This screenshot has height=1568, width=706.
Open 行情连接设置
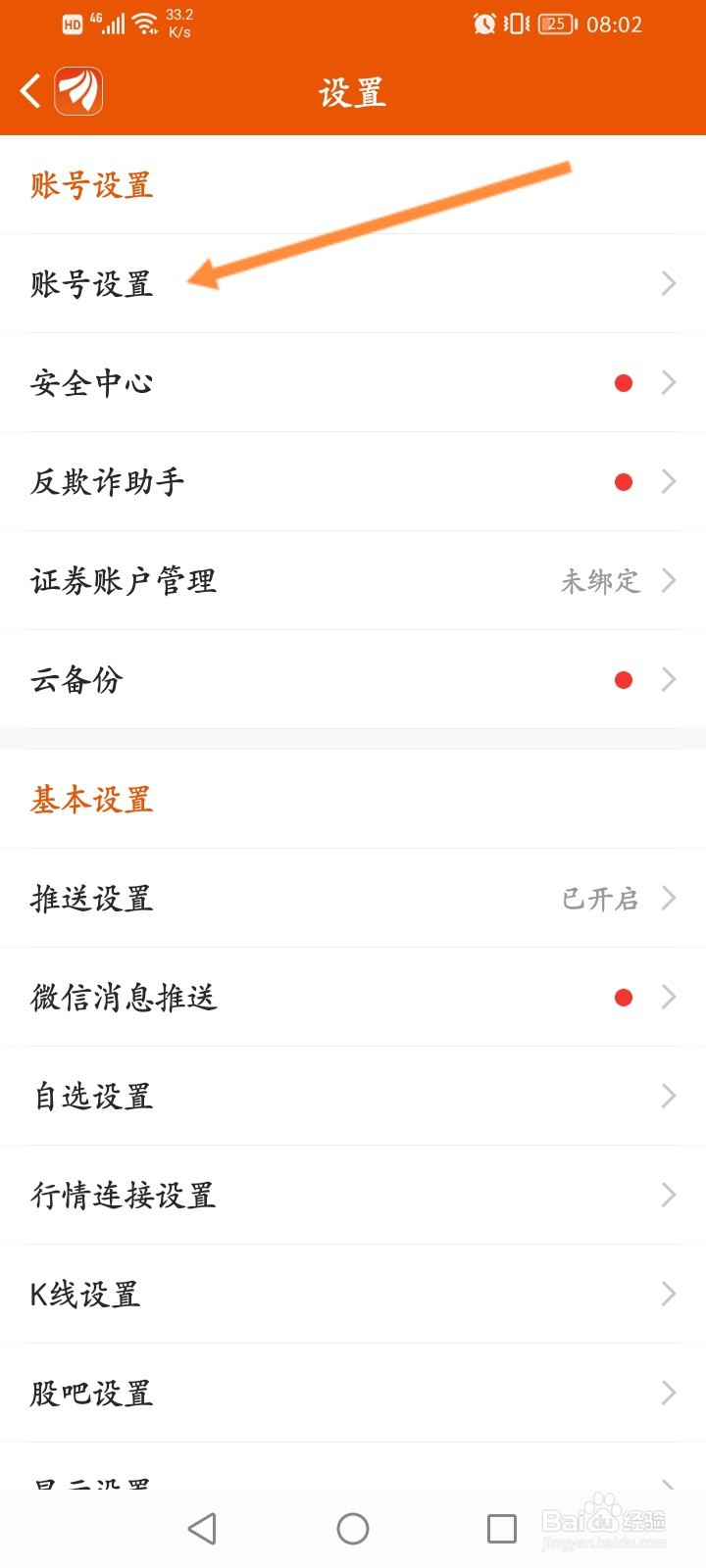pyautogui.click(x=353, y=1196)
